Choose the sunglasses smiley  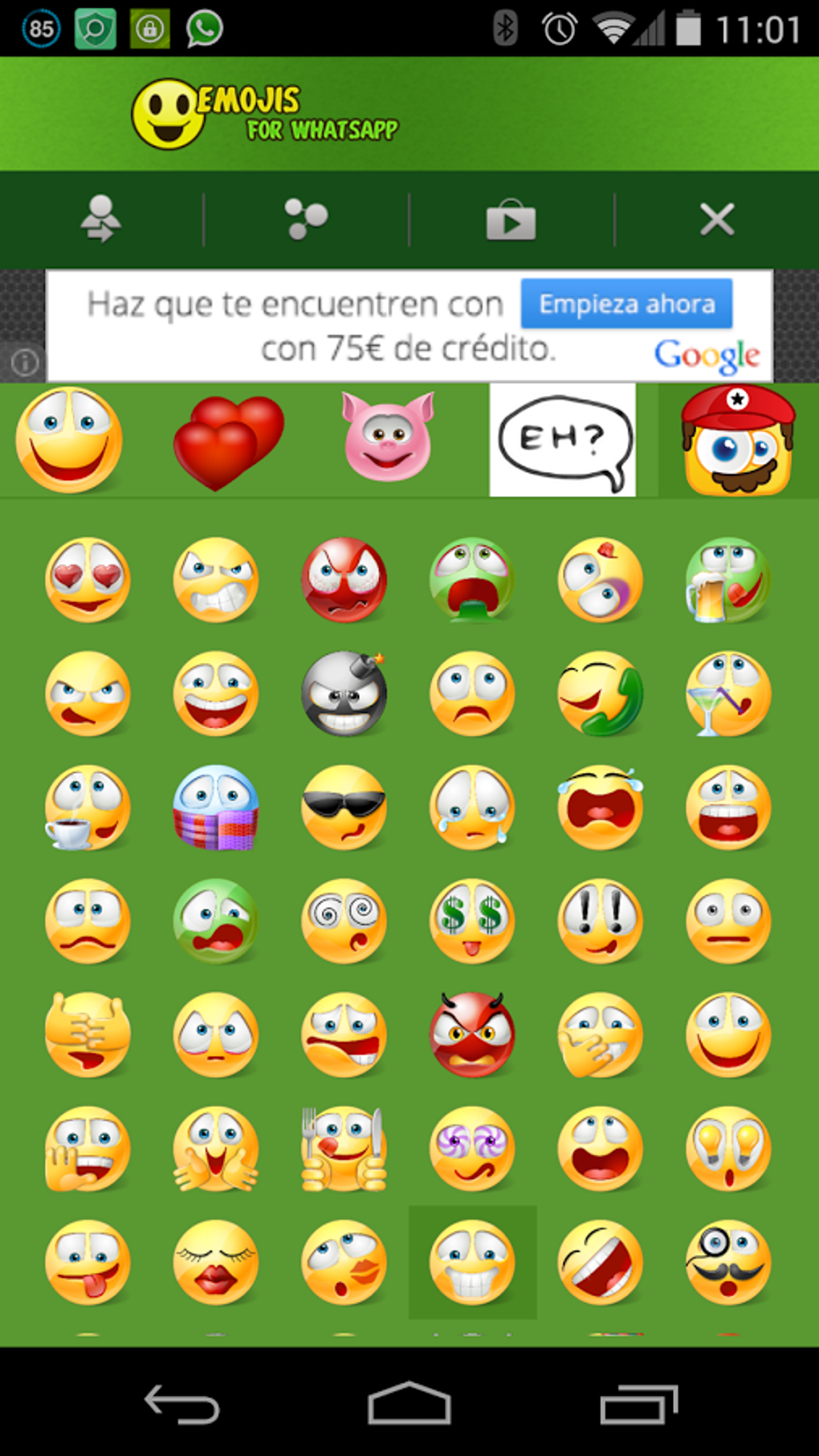(344, 807)
